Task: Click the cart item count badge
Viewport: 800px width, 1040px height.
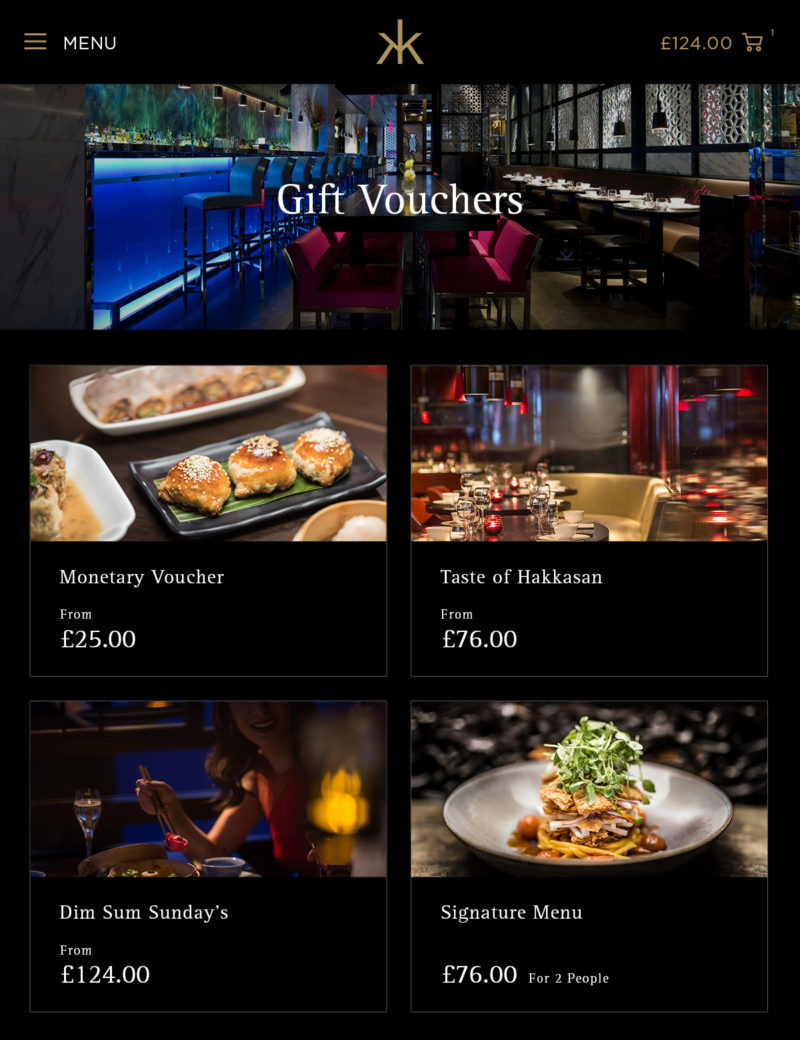Action: [771, 32]
